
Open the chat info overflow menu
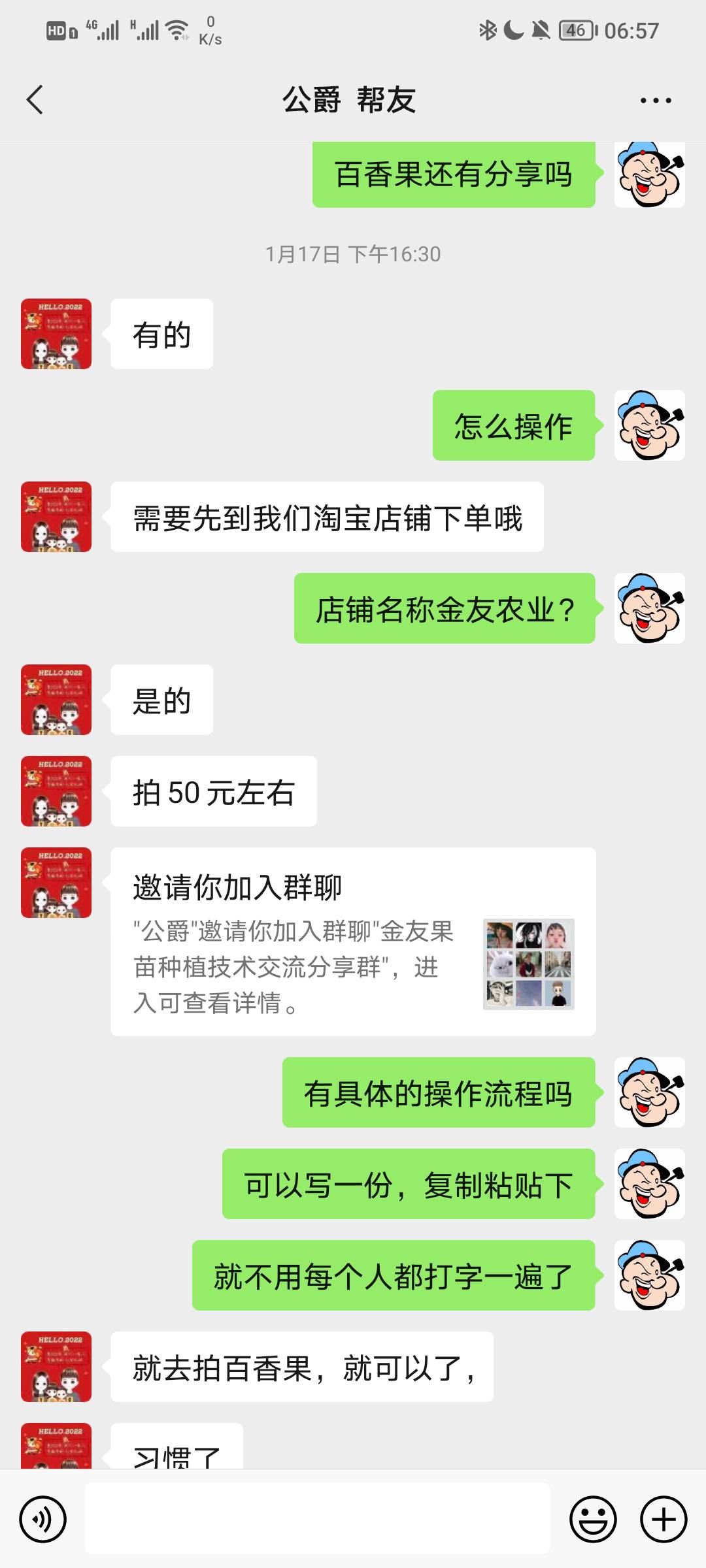coord(655,101)
